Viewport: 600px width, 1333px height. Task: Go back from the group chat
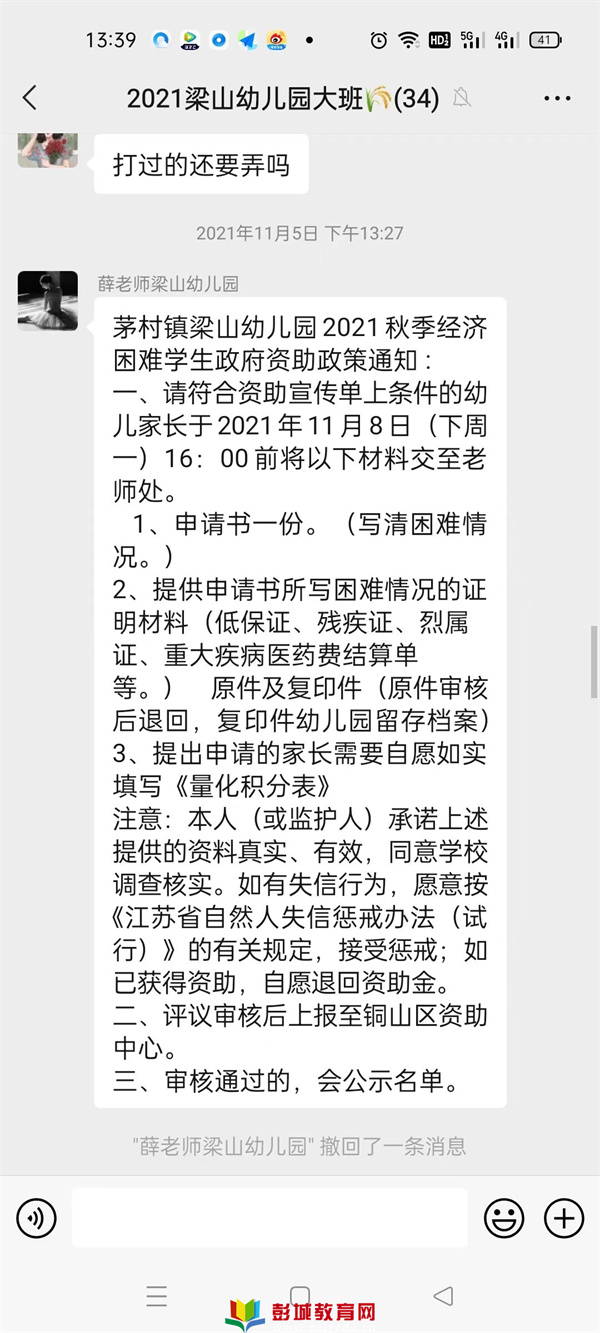point(29,98)
